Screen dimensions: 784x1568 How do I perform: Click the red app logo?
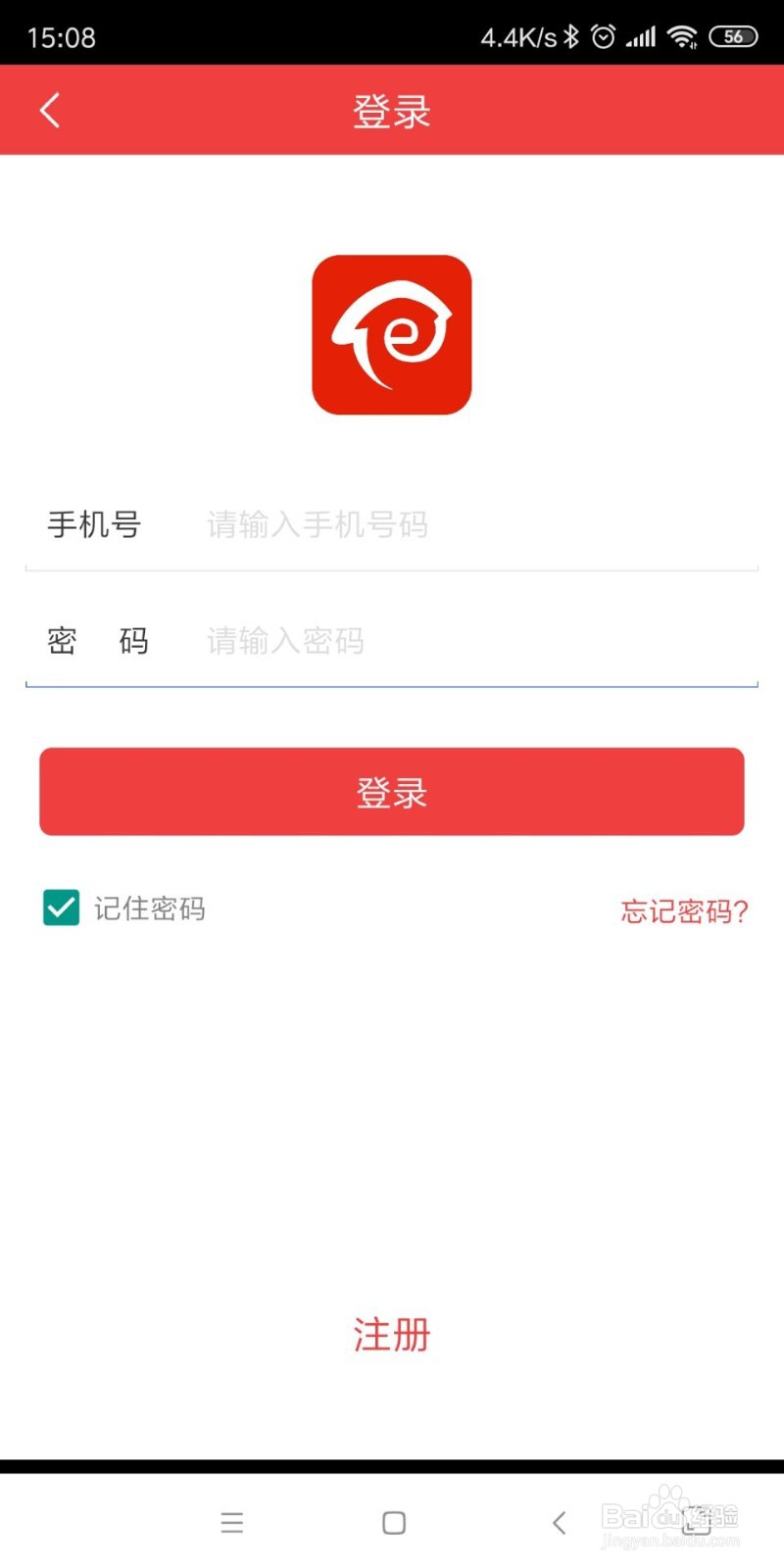(x=392, y=334)
